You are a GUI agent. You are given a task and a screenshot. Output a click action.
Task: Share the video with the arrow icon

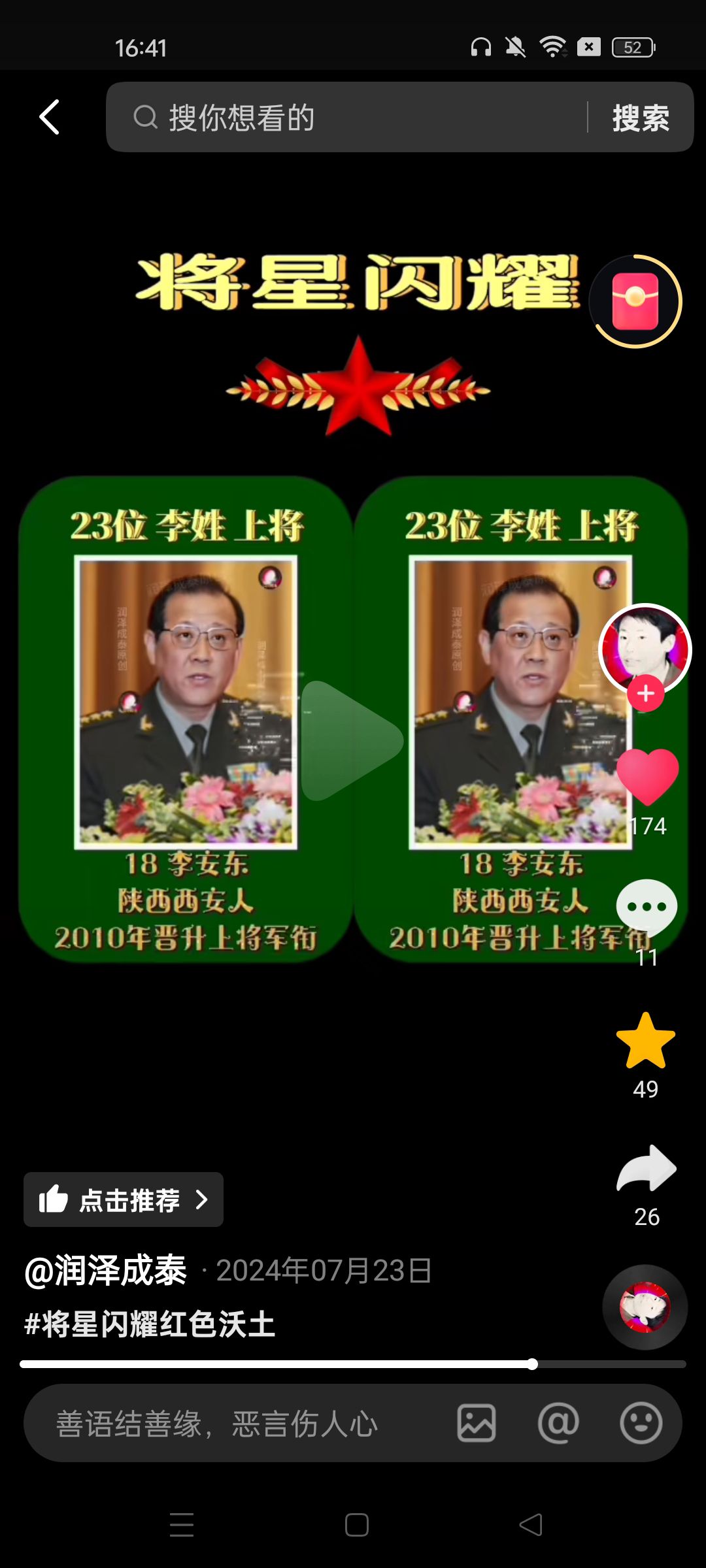pos(646,1169)
